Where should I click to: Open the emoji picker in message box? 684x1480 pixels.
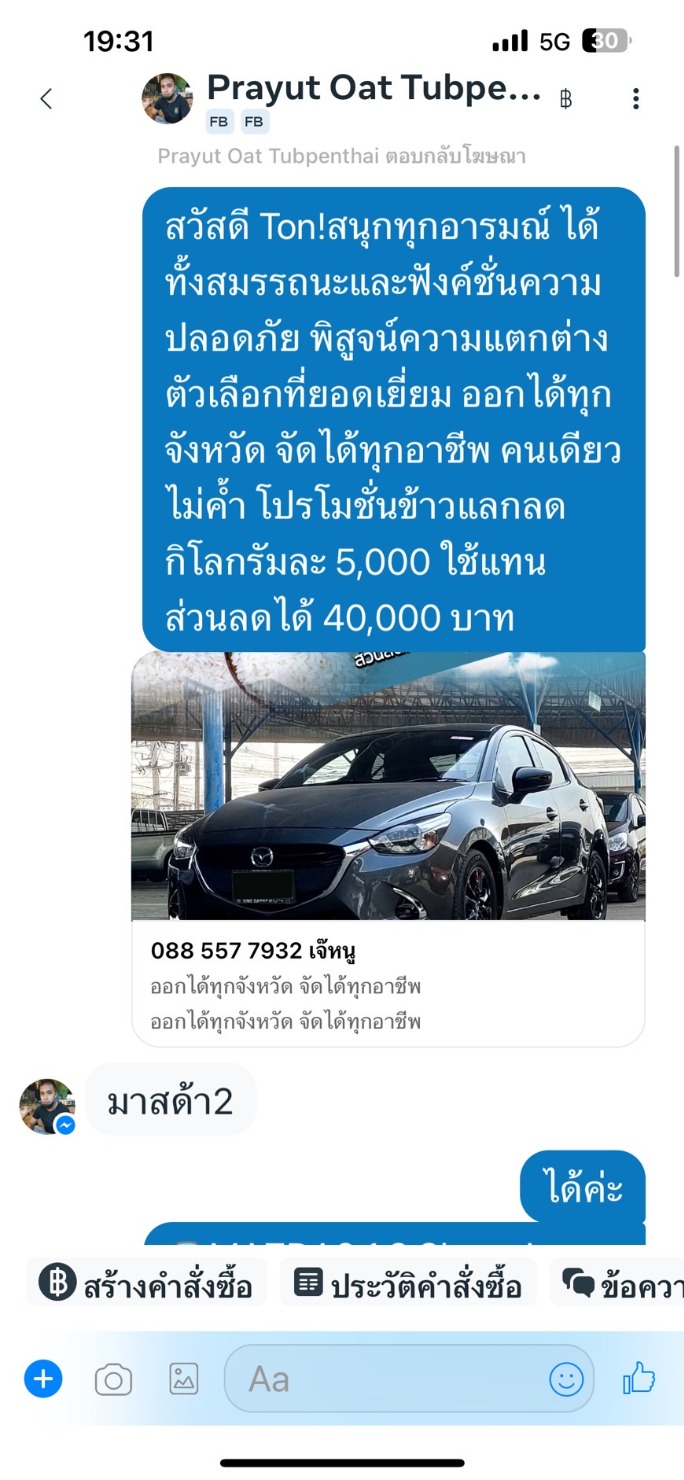click(566, 1379)
